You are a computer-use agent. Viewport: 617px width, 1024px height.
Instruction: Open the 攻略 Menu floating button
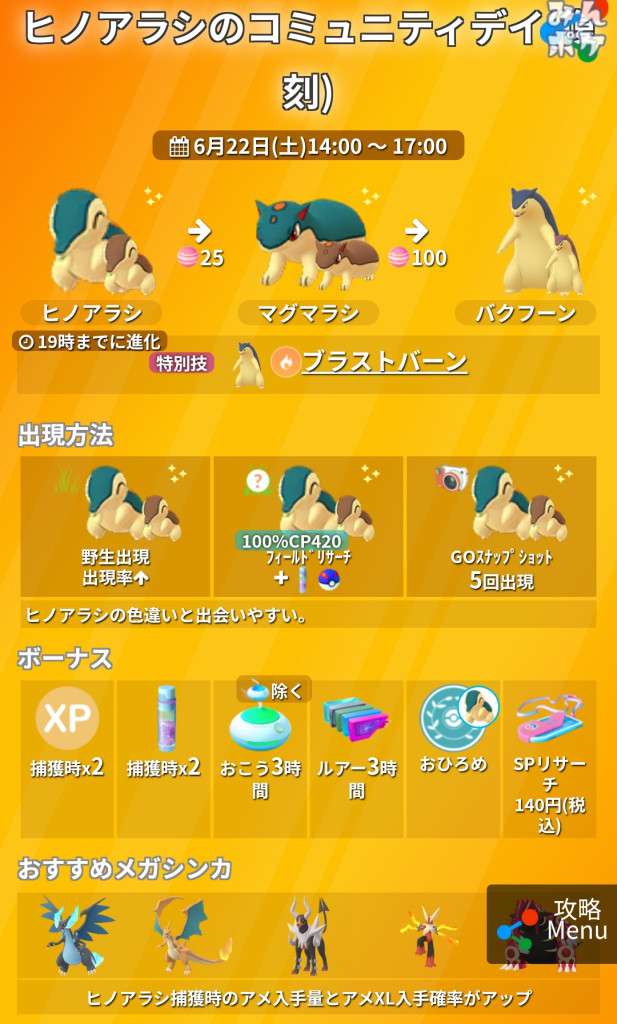pyautogui.click(x=553, y=924)
